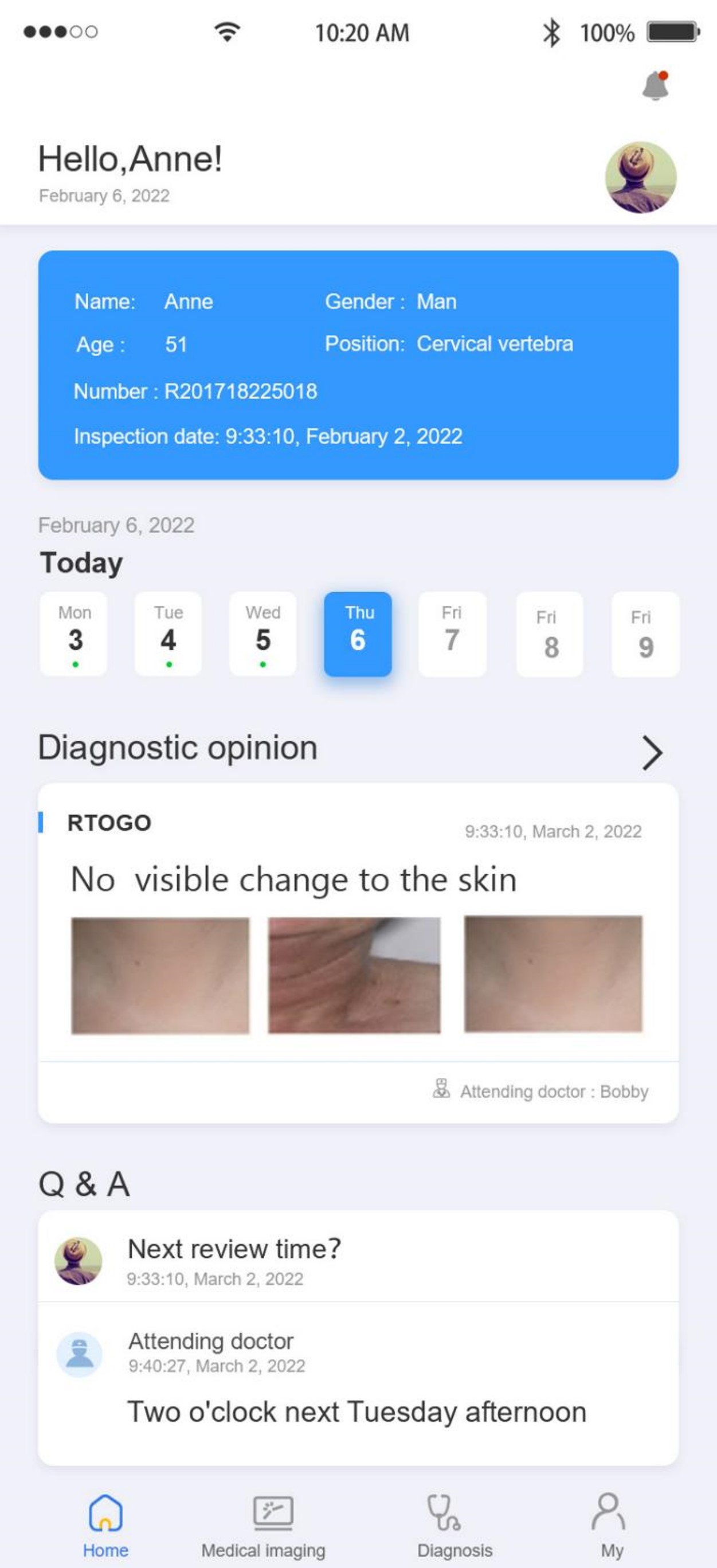717x1568 pixels.
Task: View the middle neck photo
Action: [x=354, y=975]
